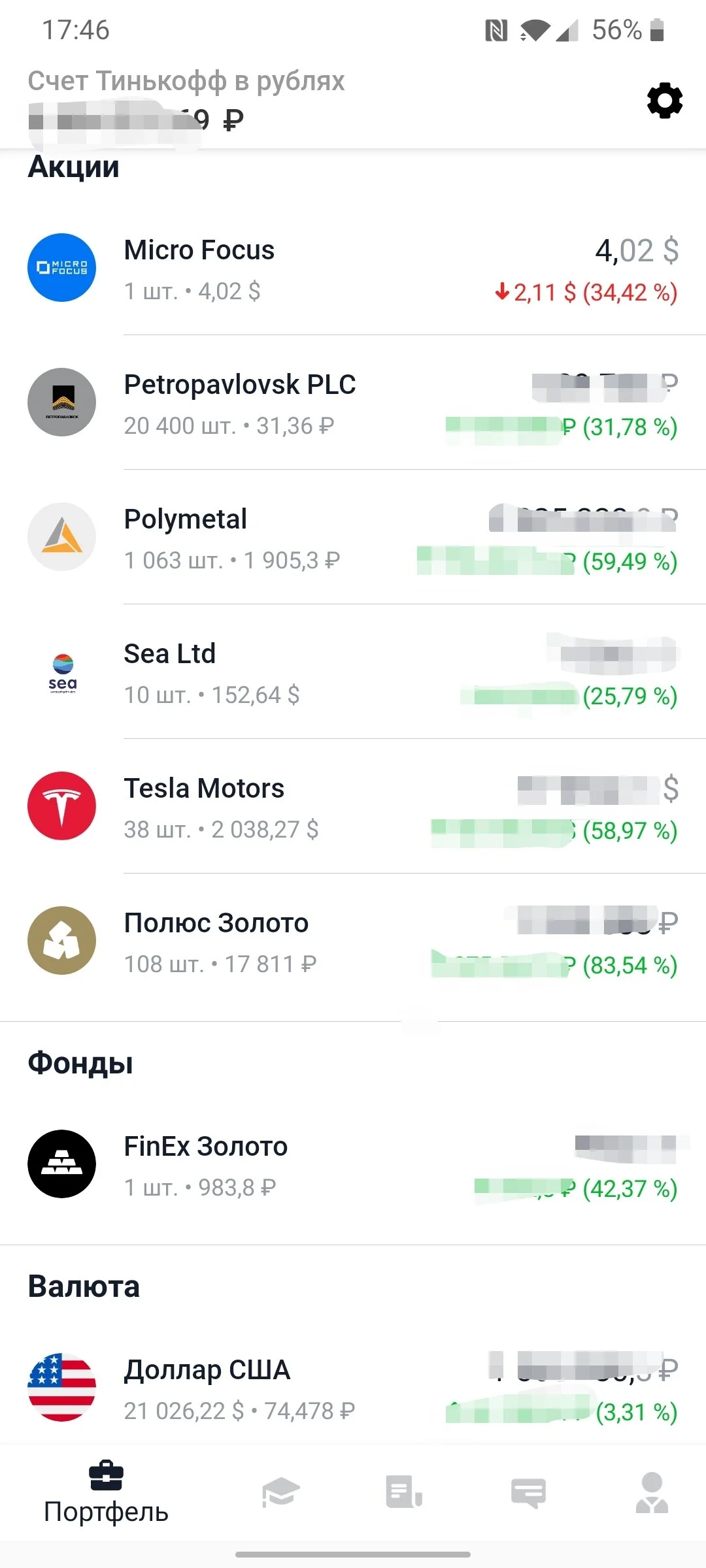The image size is (706, 1568).
Task: Open the news feed tab with document icon
Action: 404,1492
